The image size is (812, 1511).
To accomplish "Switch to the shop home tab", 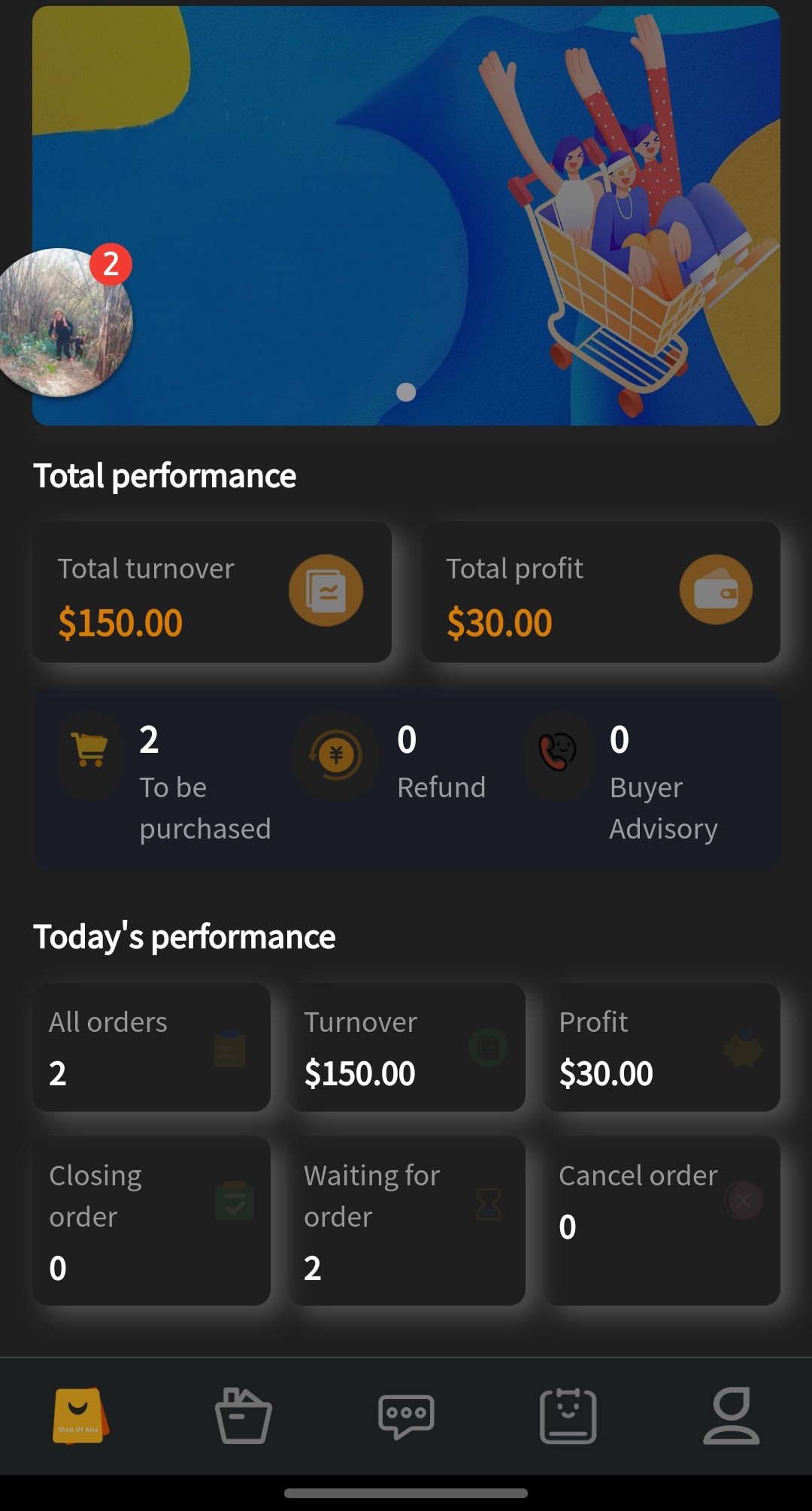I will coord(80,1415).
